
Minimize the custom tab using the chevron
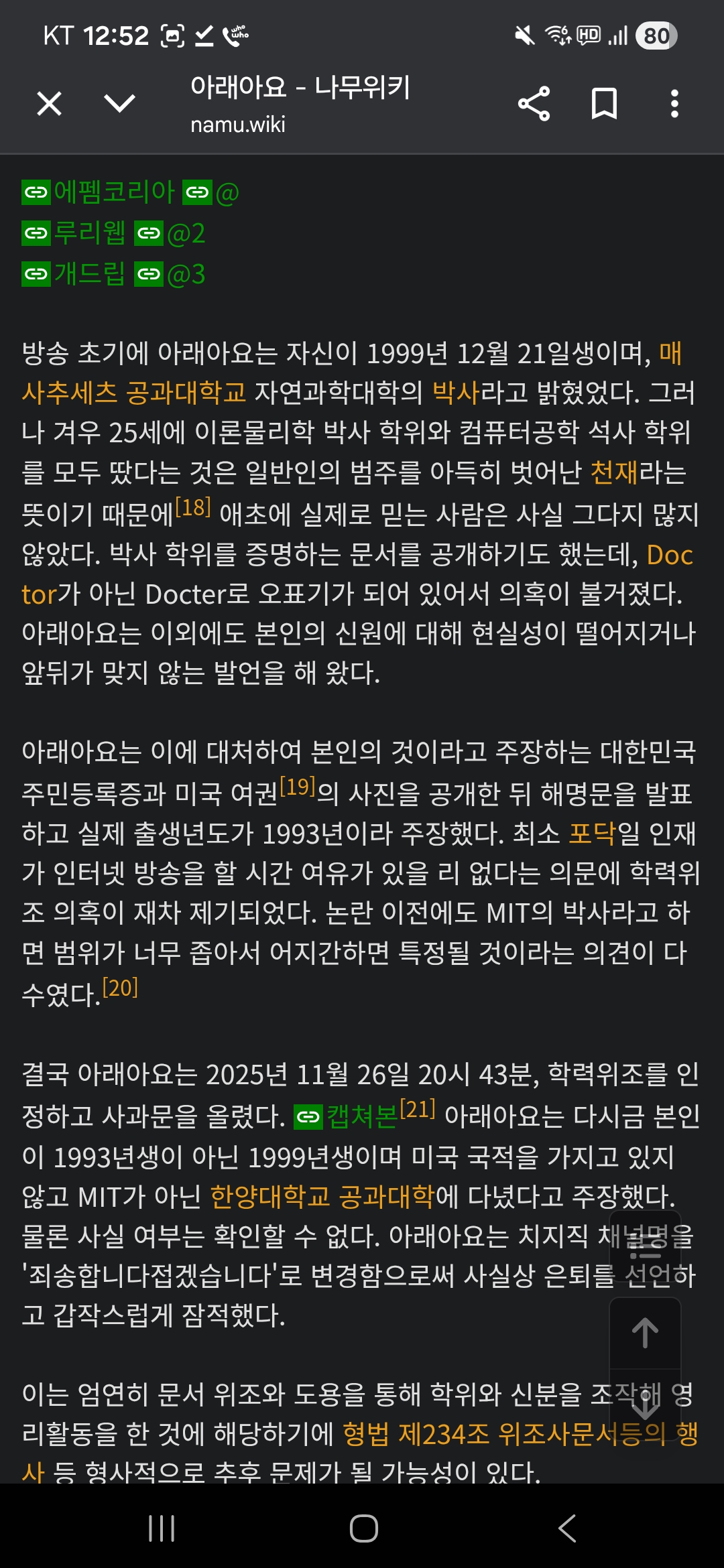pyautogui.click(x=120, y=104)
